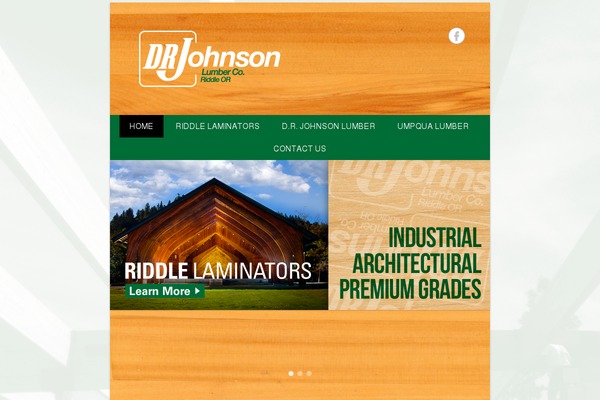Open the Riddle Laminators menu item
The image size is (600, 400).
point(217,126)
